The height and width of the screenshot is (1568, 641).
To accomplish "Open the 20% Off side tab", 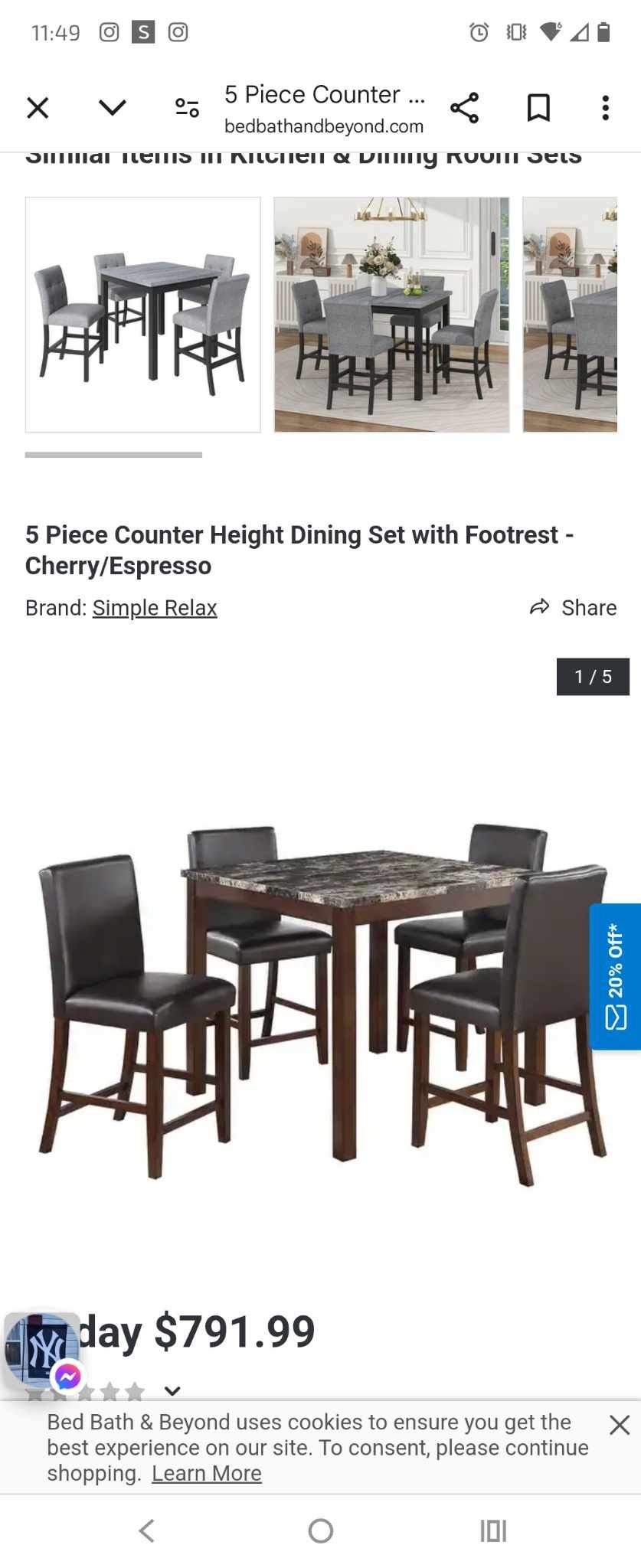I will pyautogui.click(x=616, y=976).
